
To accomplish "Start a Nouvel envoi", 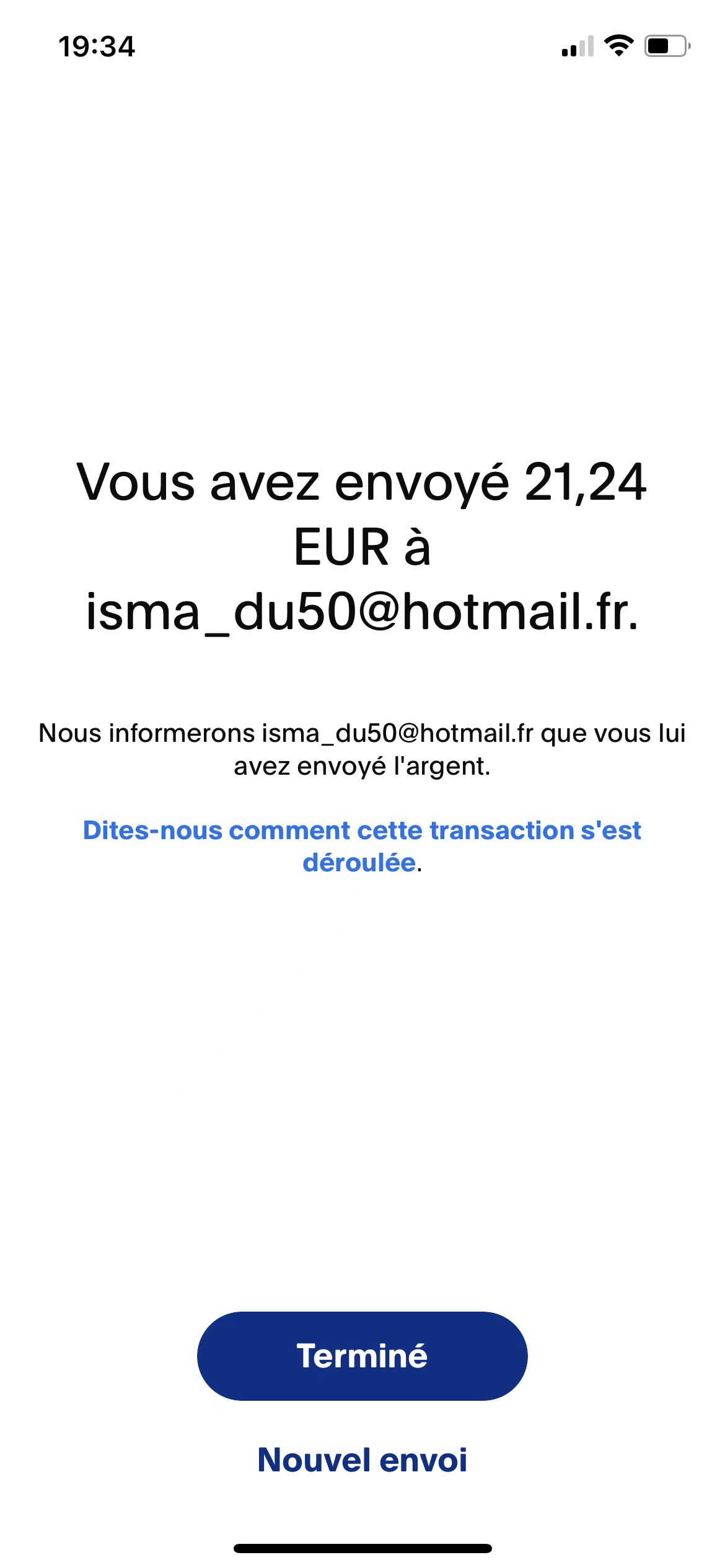I will pos(362,1460).
